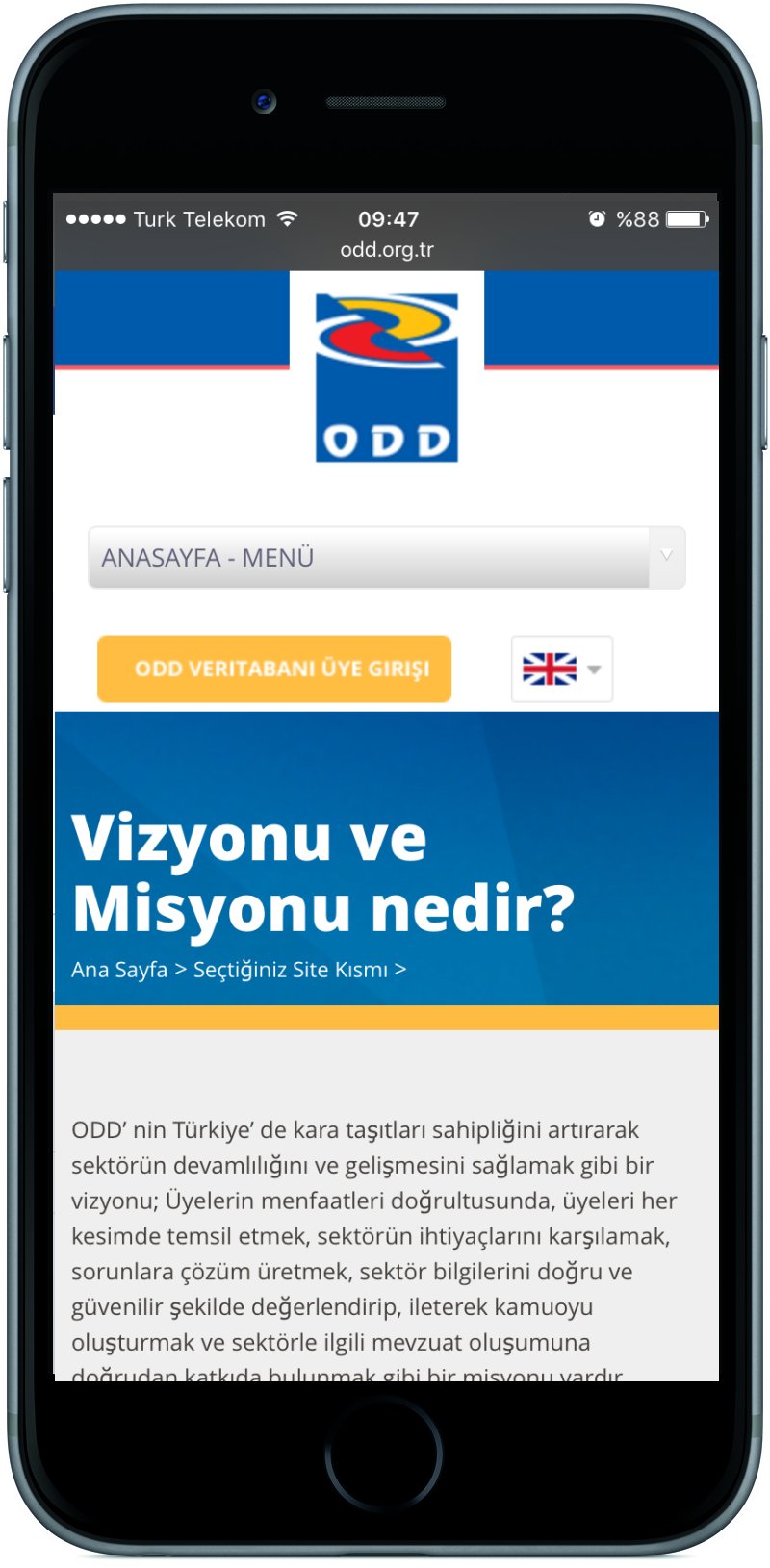Tap the odd.org.tr address bar
The image size is (770, 1568).
click(x=387, y=250)
